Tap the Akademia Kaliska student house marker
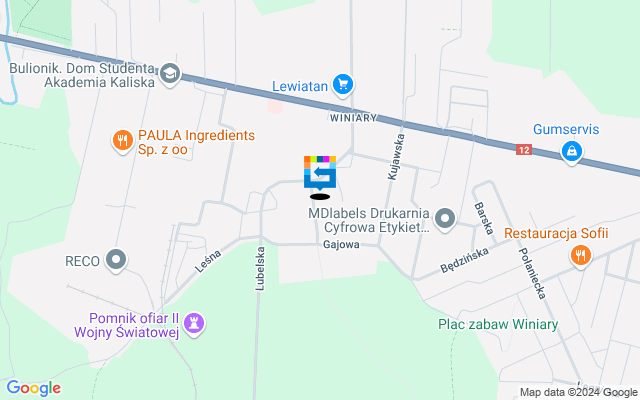The image size is (640, 400). tap(170, 73)
